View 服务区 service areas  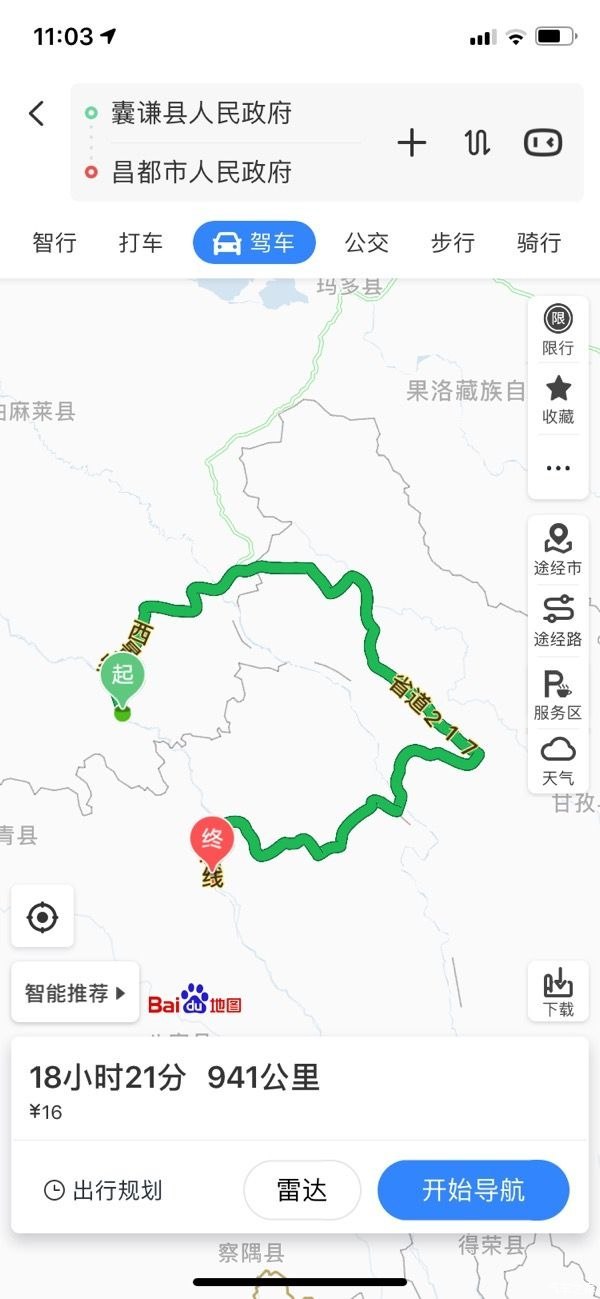coord(558,695)
